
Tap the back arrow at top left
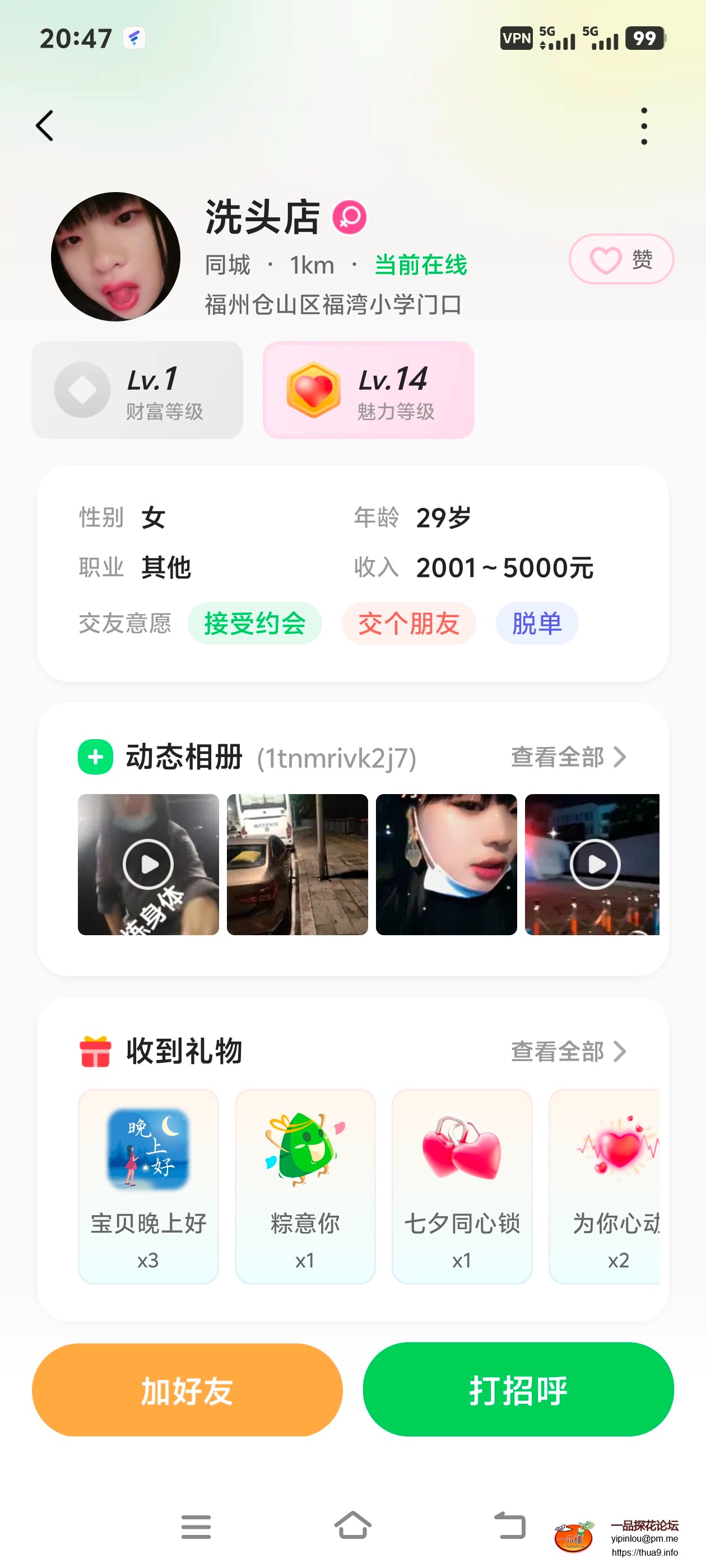[x=44, y=125]
